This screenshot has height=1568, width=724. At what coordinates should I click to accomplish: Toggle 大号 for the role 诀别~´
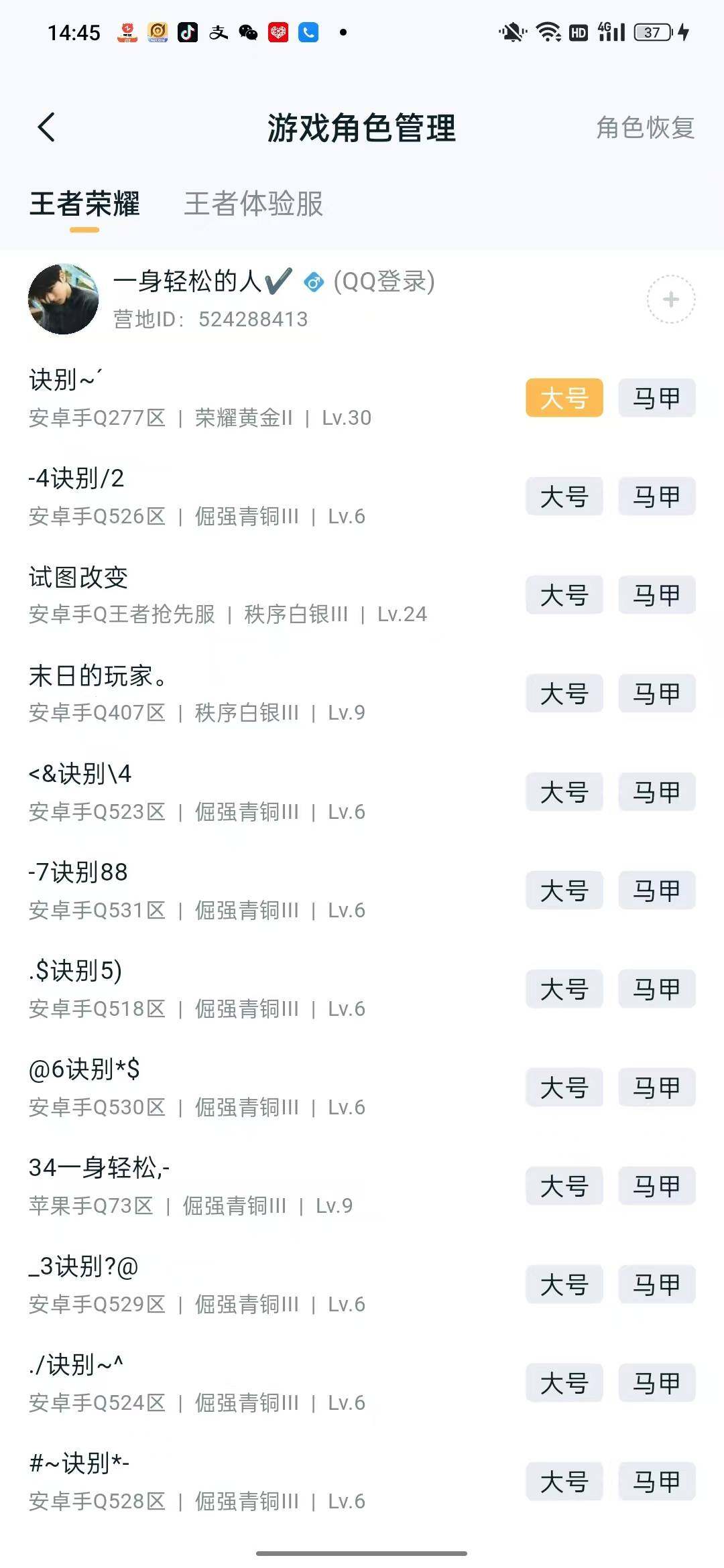point(564,399)
